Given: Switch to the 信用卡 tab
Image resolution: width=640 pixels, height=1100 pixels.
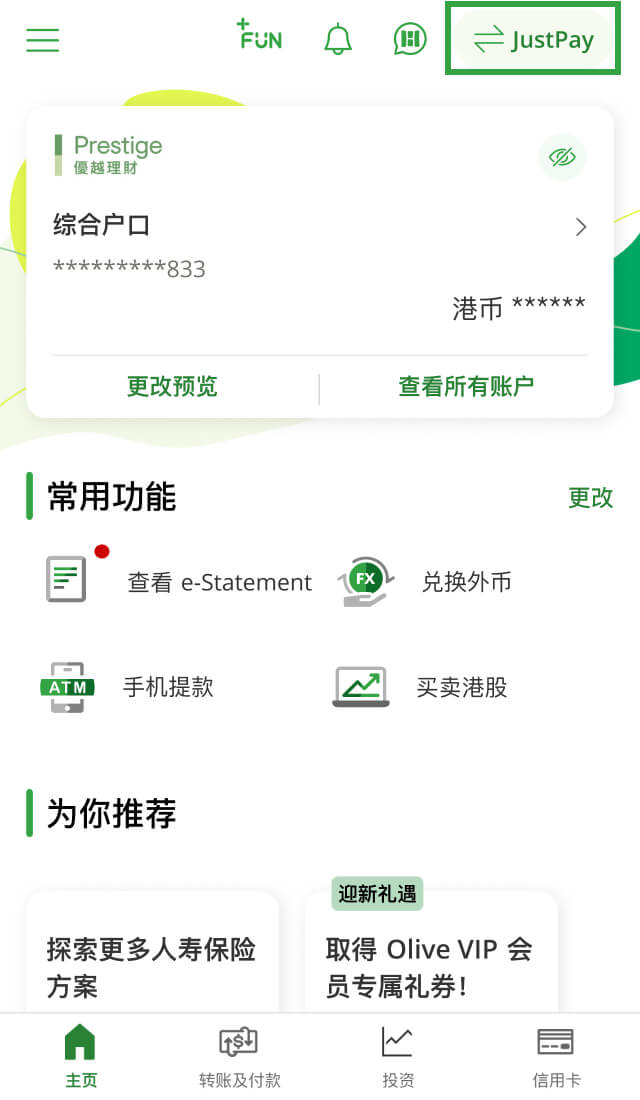Looking at the screenshot, I should tap(556, 1056).
